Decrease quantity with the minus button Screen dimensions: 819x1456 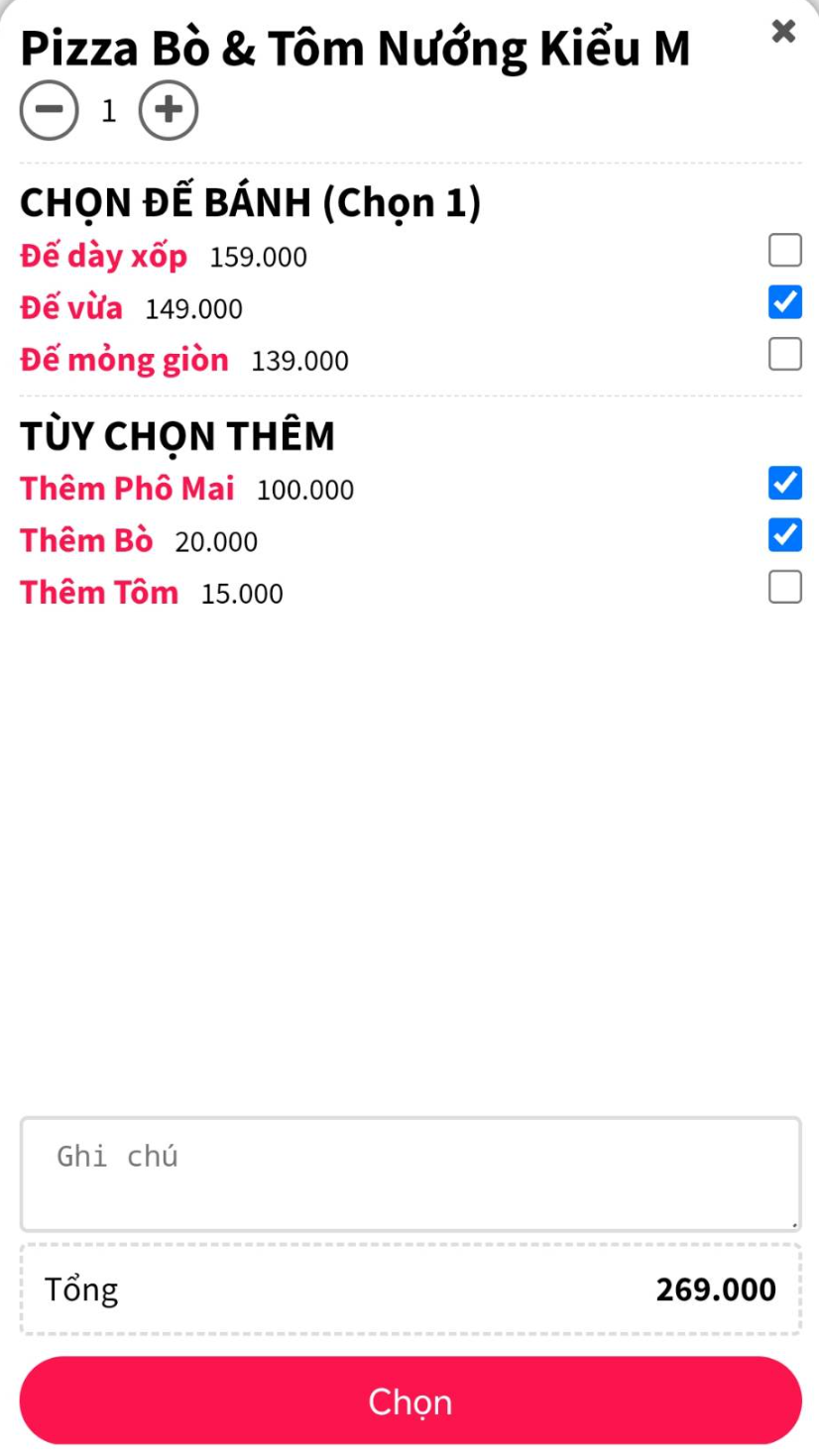tap(49, 110)
